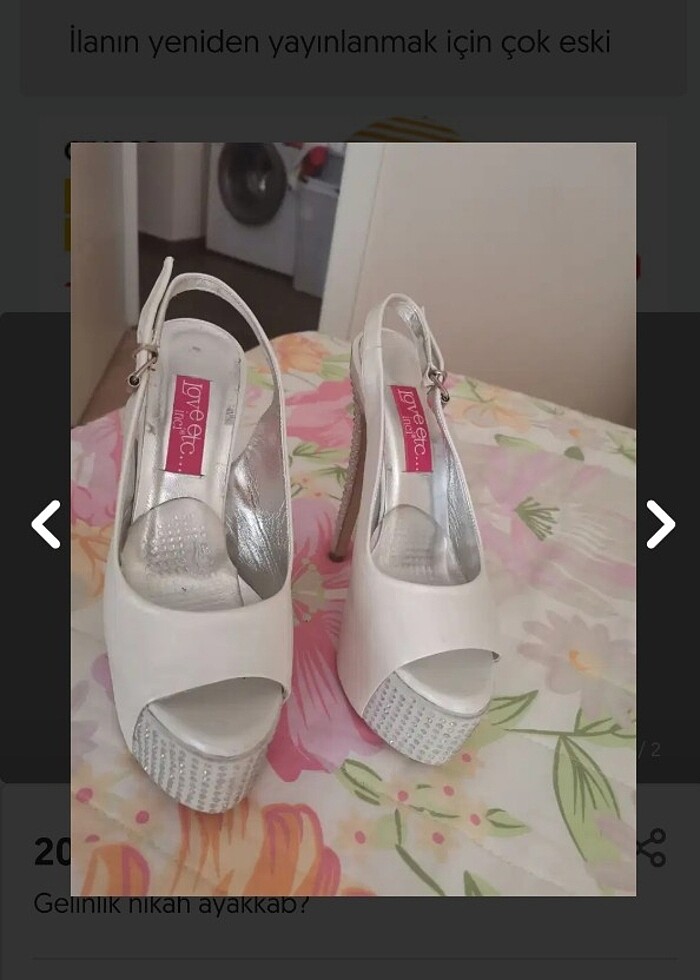
Task: Share this shoe listing
Action: 652,848
